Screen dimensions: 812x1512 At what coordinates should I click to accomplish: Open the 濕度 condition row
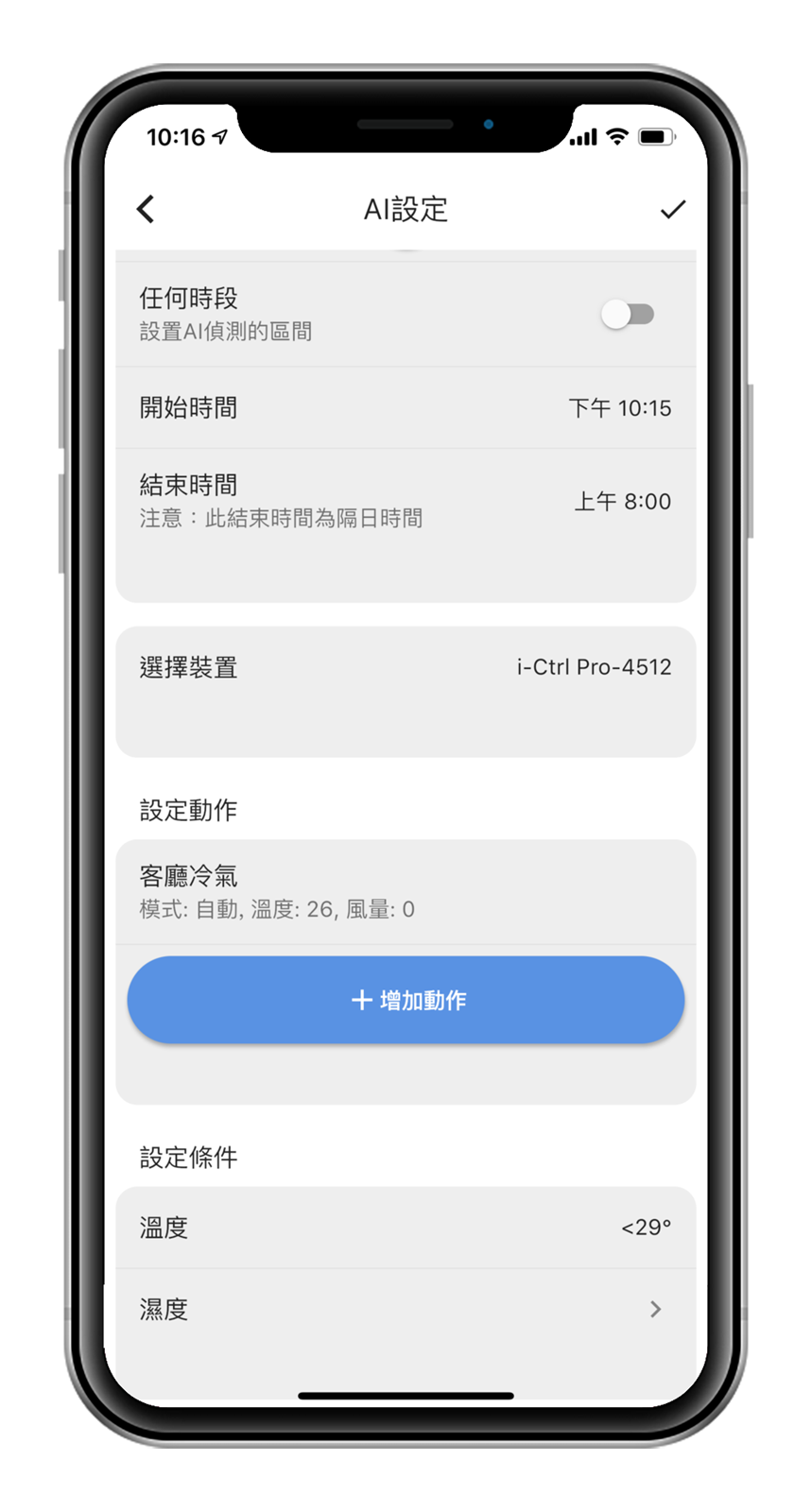[x=406, y=1309]
